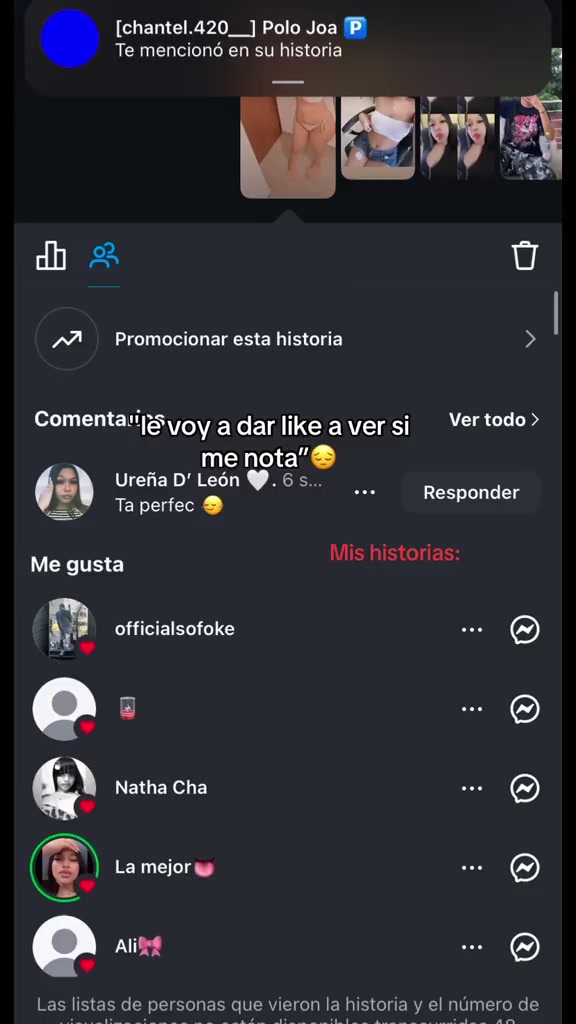Delete this story with trash icon
Image resolution: width=576 pixels, height=1024 pixels.
(x=525, y=255)
